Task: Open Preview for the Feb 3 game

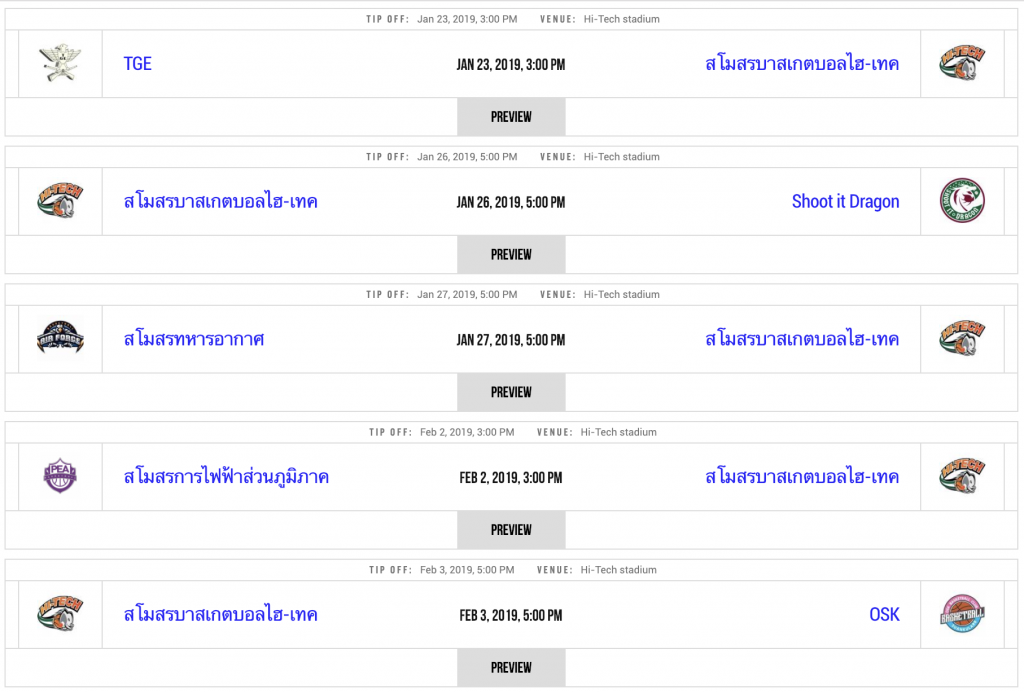Action: 511,668
